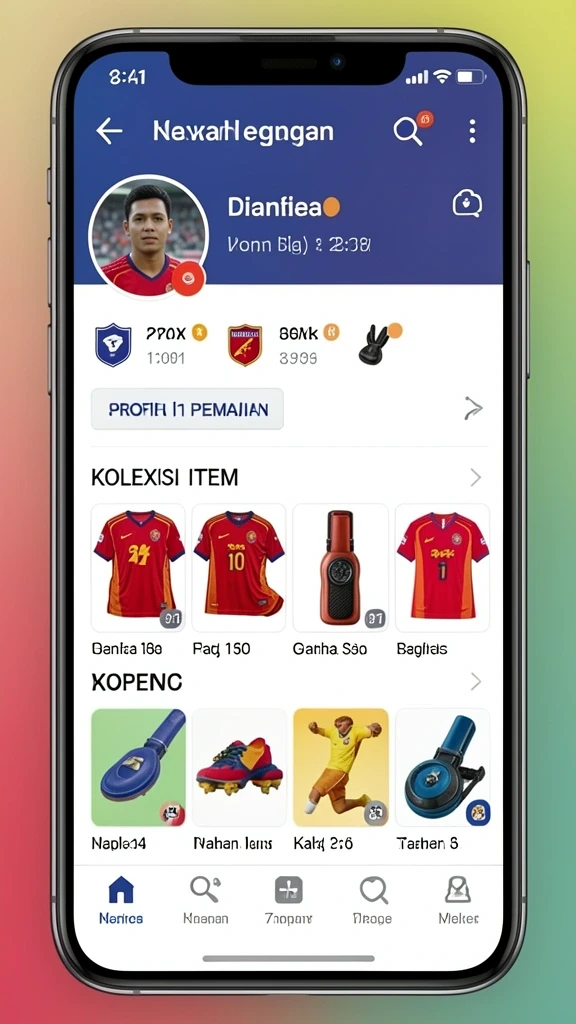Open search in the app bar

408,131
